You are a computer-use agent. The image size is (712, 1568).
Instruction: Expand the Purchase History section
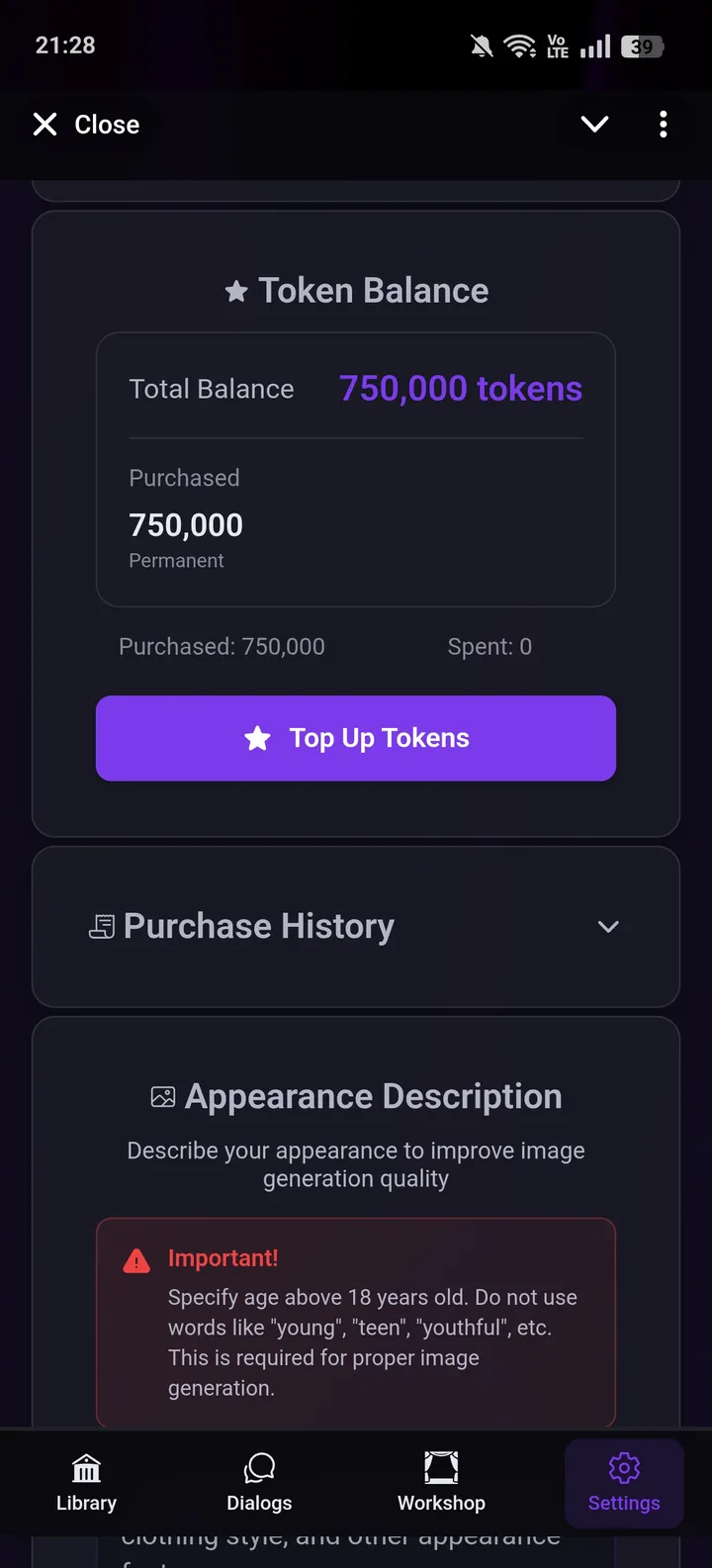click(x=608, y=926)
